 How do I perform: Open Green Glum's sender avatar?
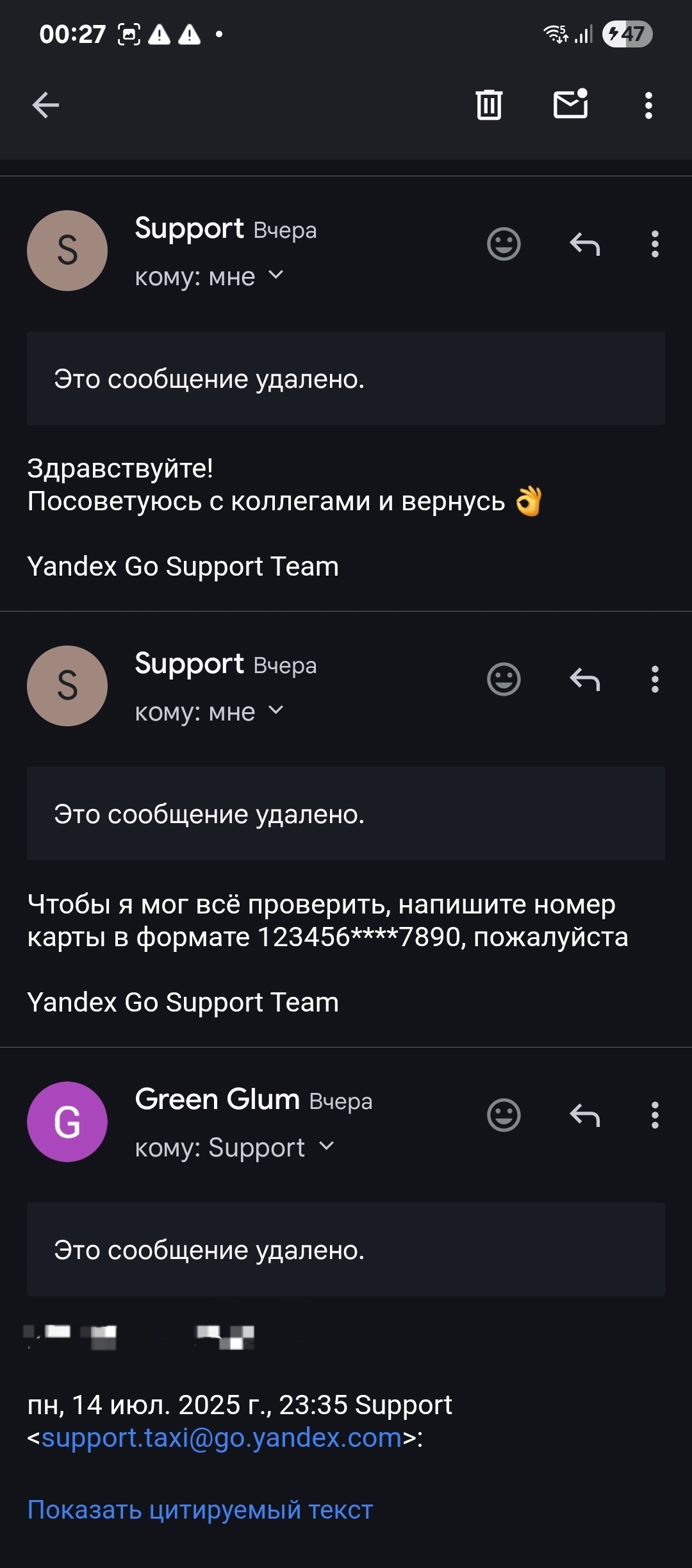[x=67, y=1122]
